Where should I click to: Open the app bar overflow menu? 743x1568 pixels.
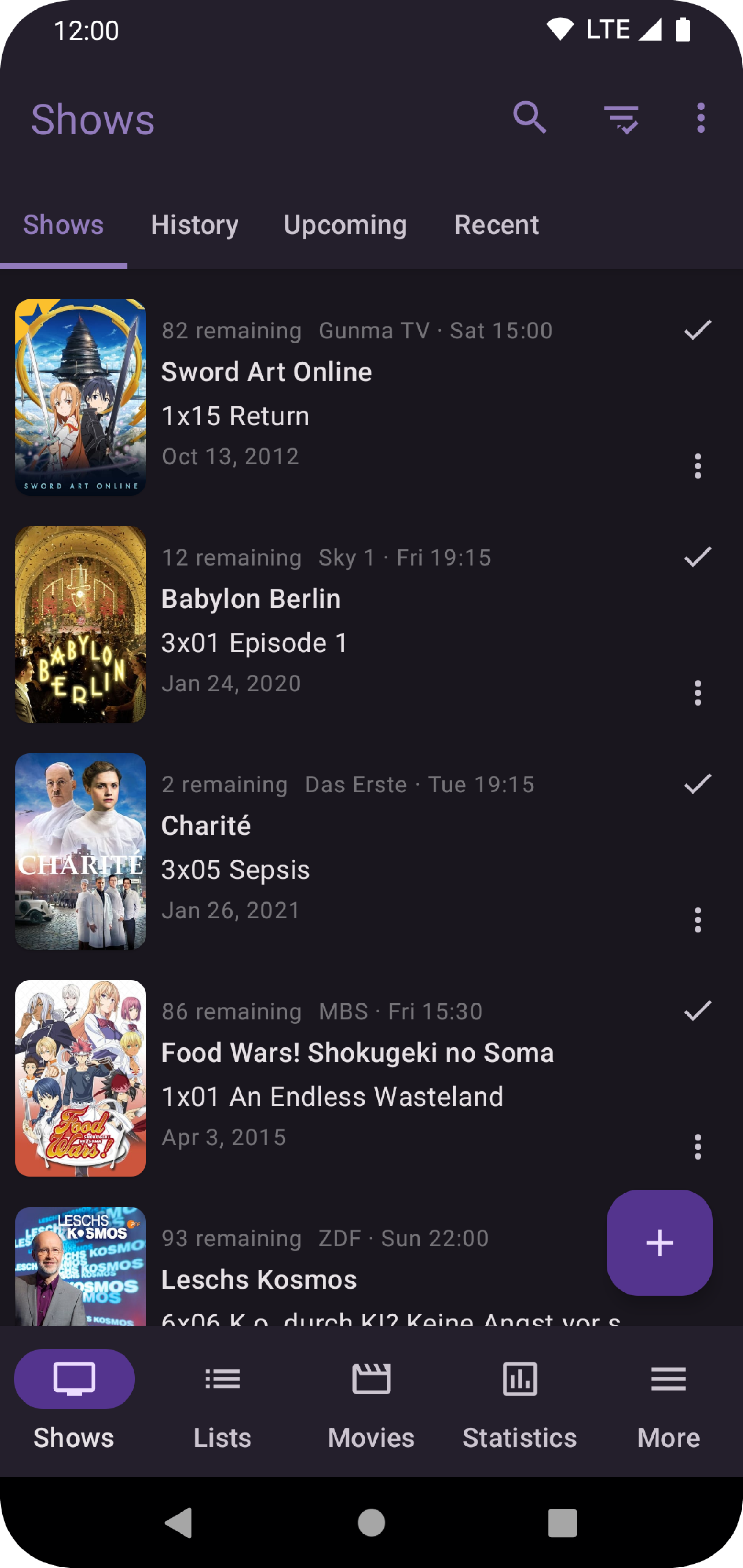[701, 118]
